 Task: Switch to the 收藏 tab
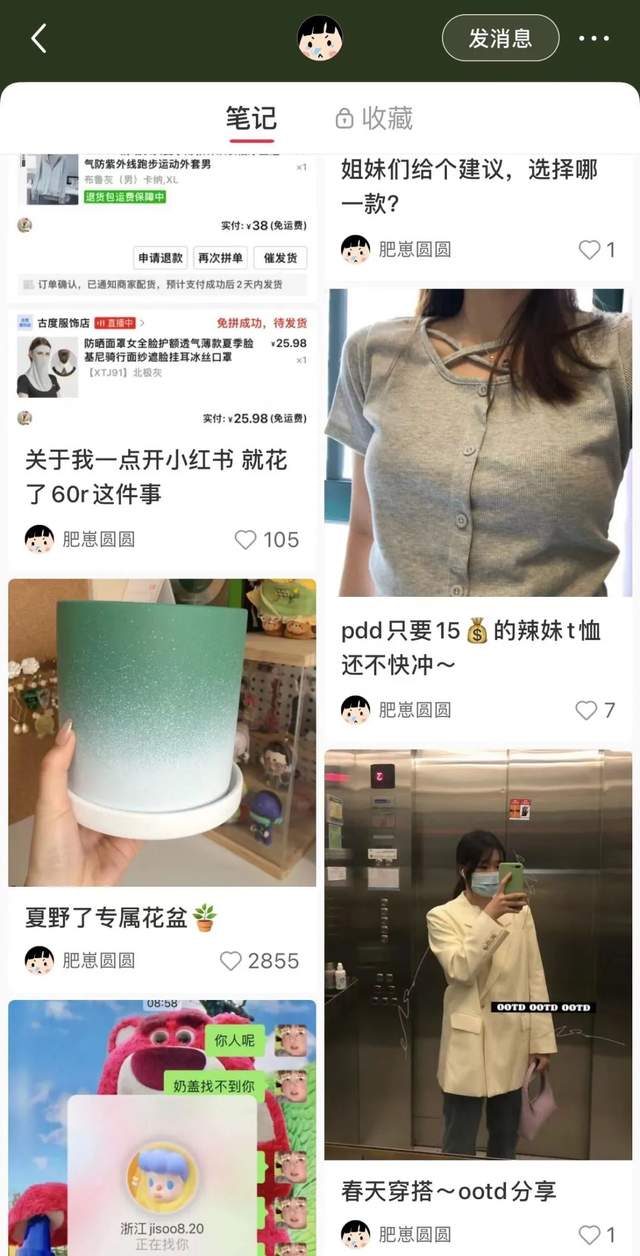(x=374, y=119)
